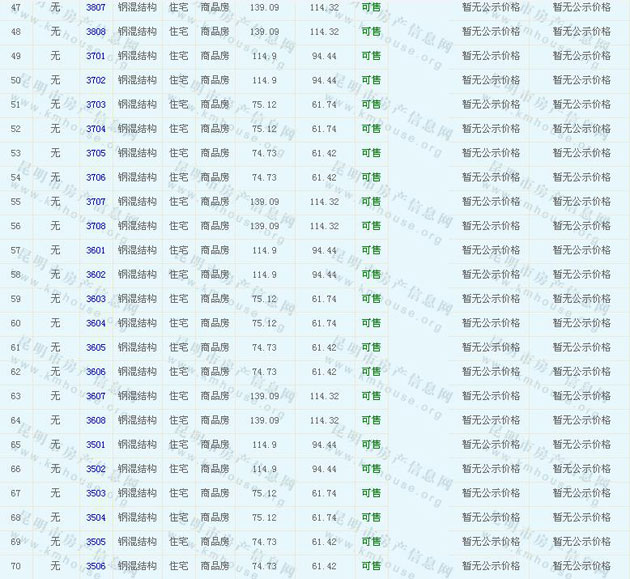The image size is (630, 579).
Task: Open room 3608 details
Action: pos(96,421)
